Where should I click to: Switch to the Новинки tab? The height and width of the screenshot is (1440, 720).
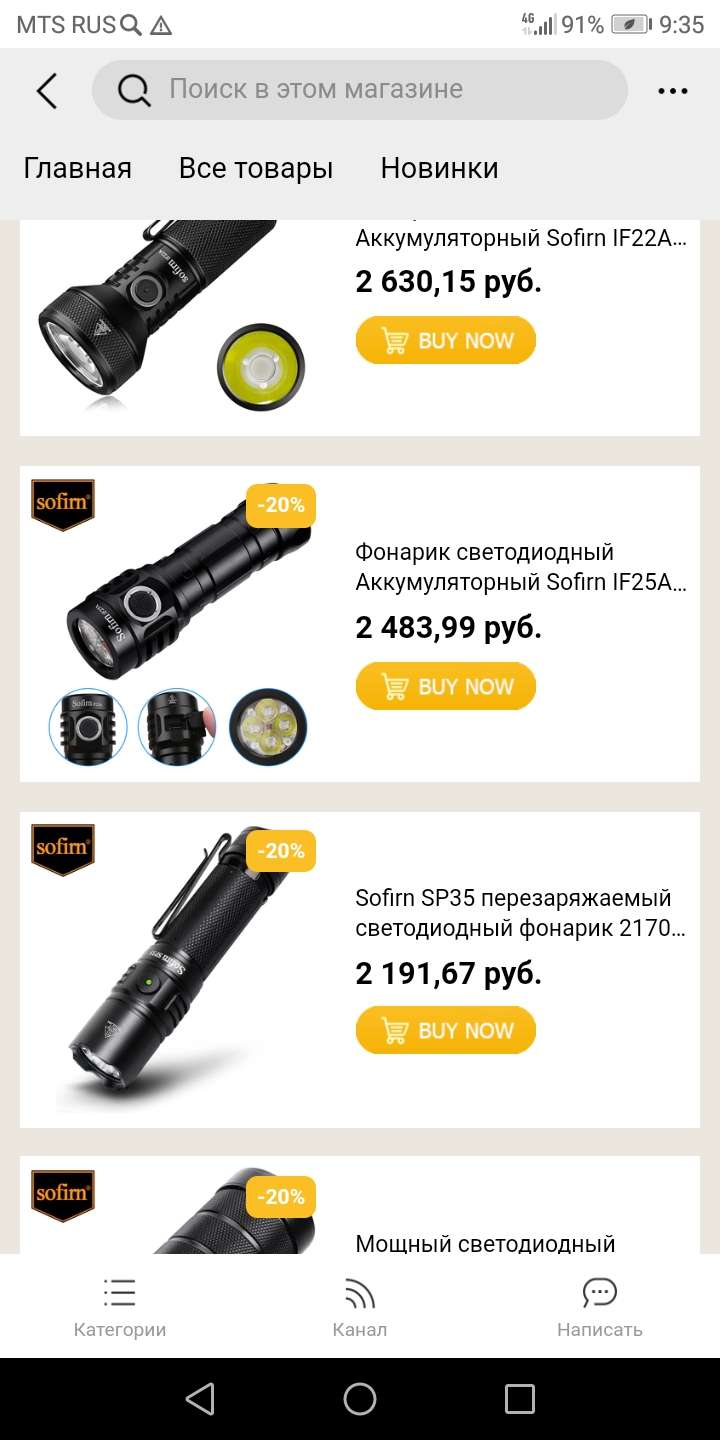coord(439,168)
